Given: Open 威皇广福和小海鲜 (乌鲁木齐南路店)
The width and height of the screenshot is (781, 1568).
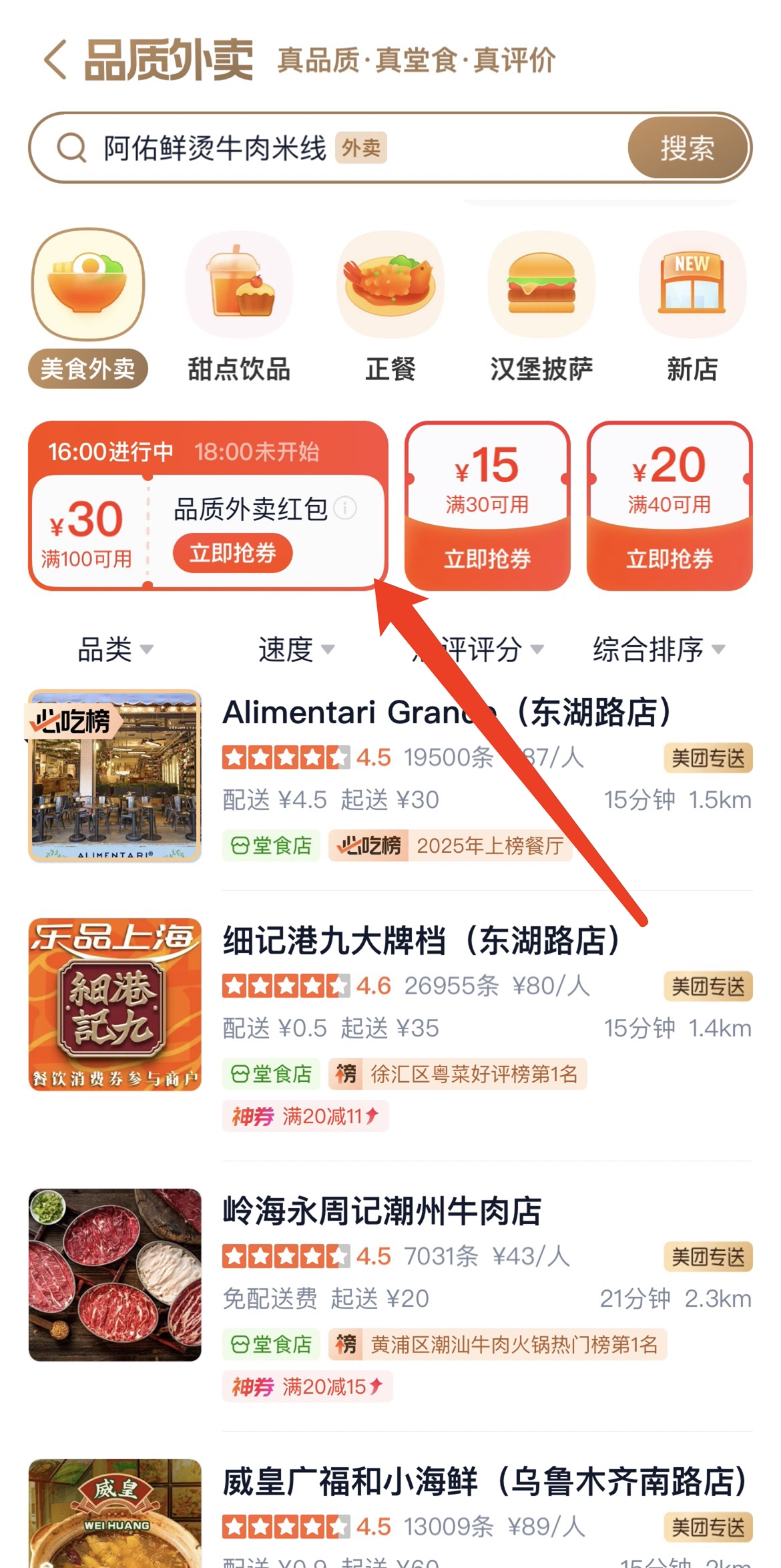Looking at the screenshot, I should (x=484, y=1483).
